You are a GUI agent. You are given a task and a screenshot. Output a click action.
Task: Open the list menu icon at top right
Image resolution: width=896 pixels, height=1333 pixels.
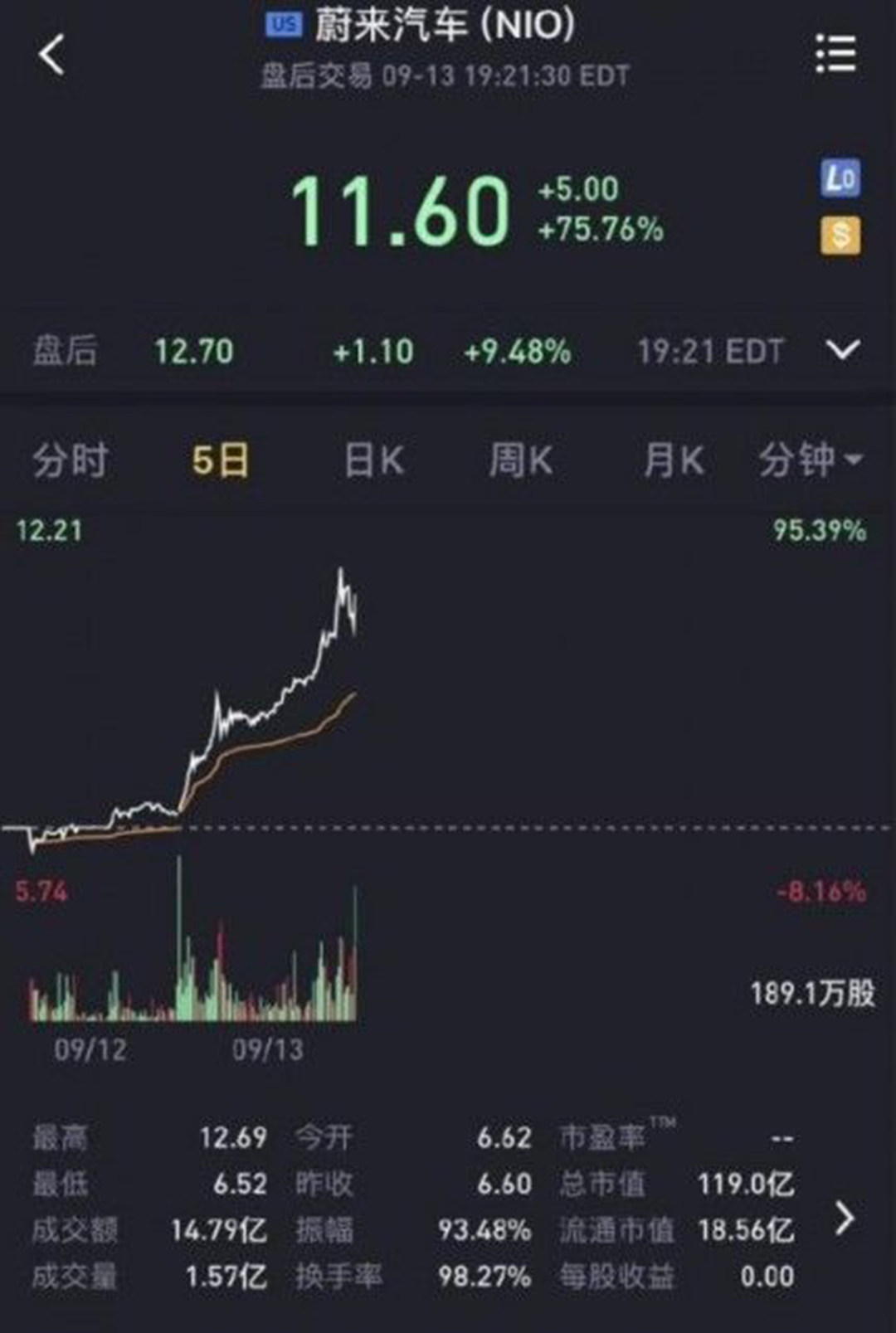pos(835,55)
